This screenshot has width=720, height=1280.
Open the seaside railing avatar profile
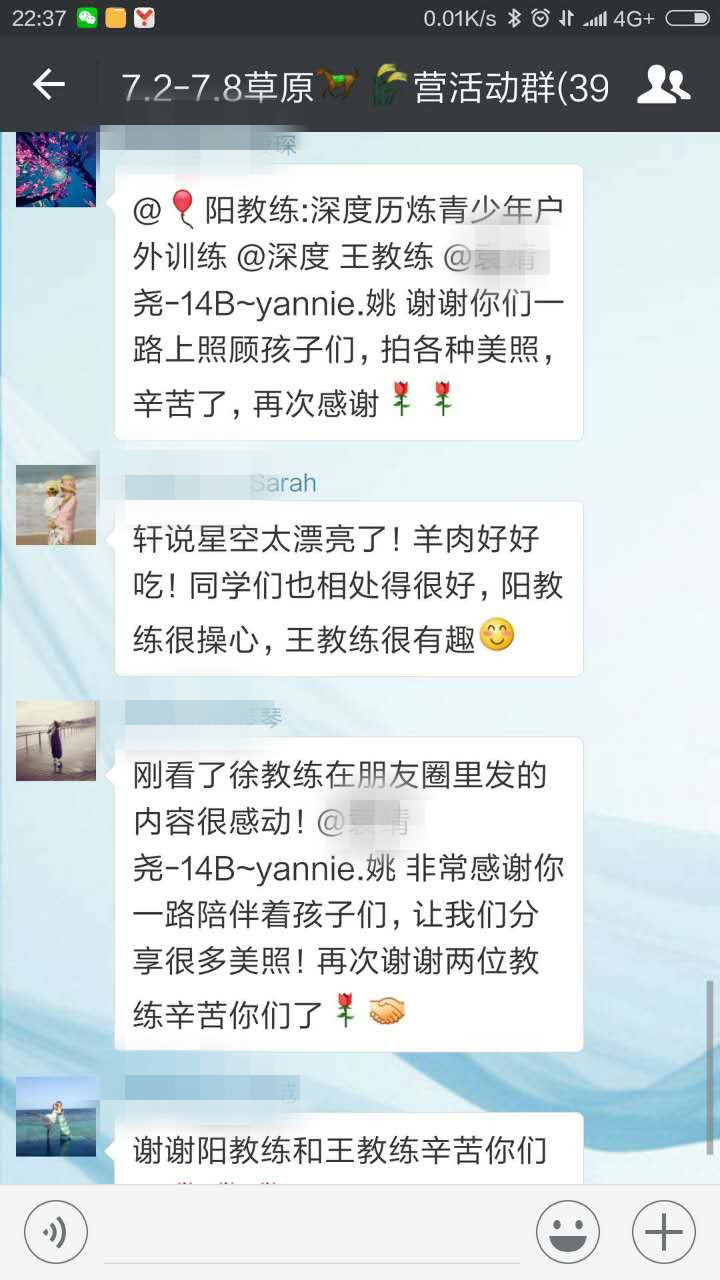click(56, 741)
